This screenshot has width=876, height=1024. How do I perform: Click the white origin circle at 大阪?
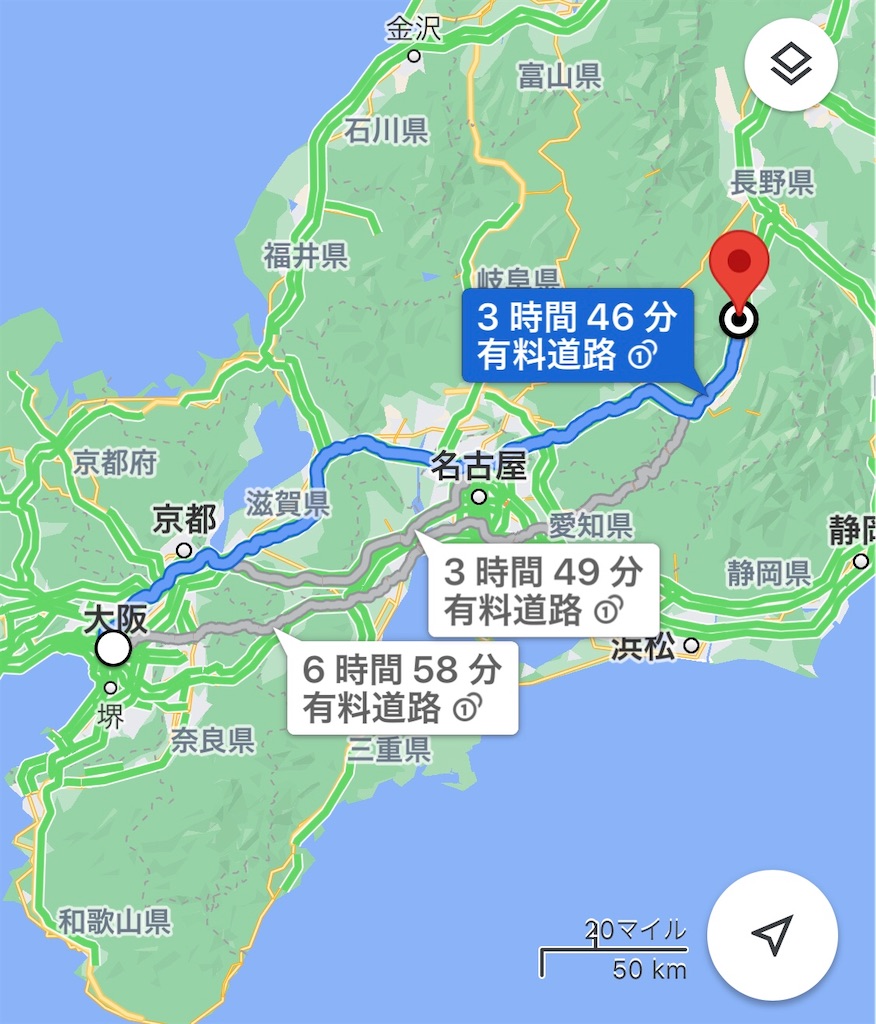pyautogui.click(x=113, y=648)
